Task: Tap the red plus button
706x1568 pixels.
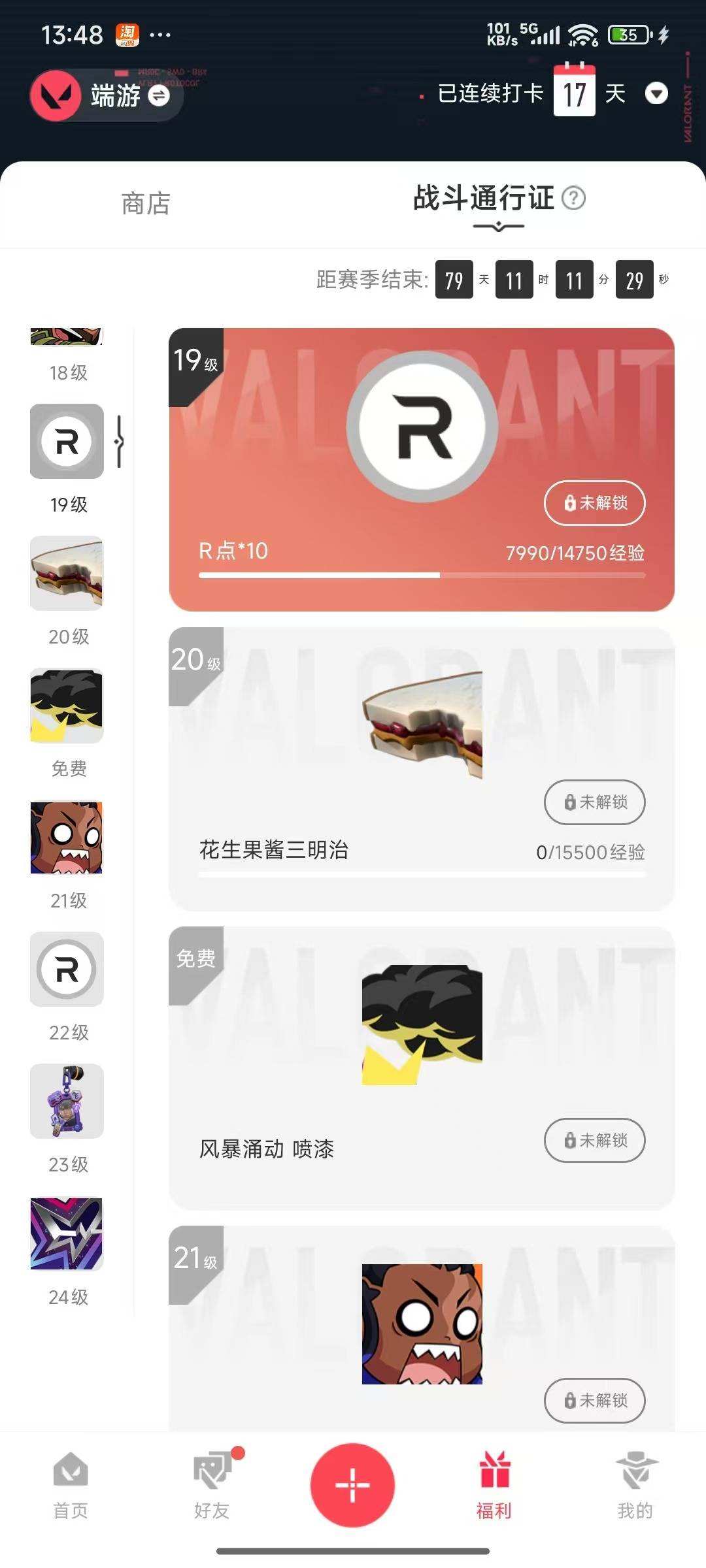Action: pos(352,1484)
